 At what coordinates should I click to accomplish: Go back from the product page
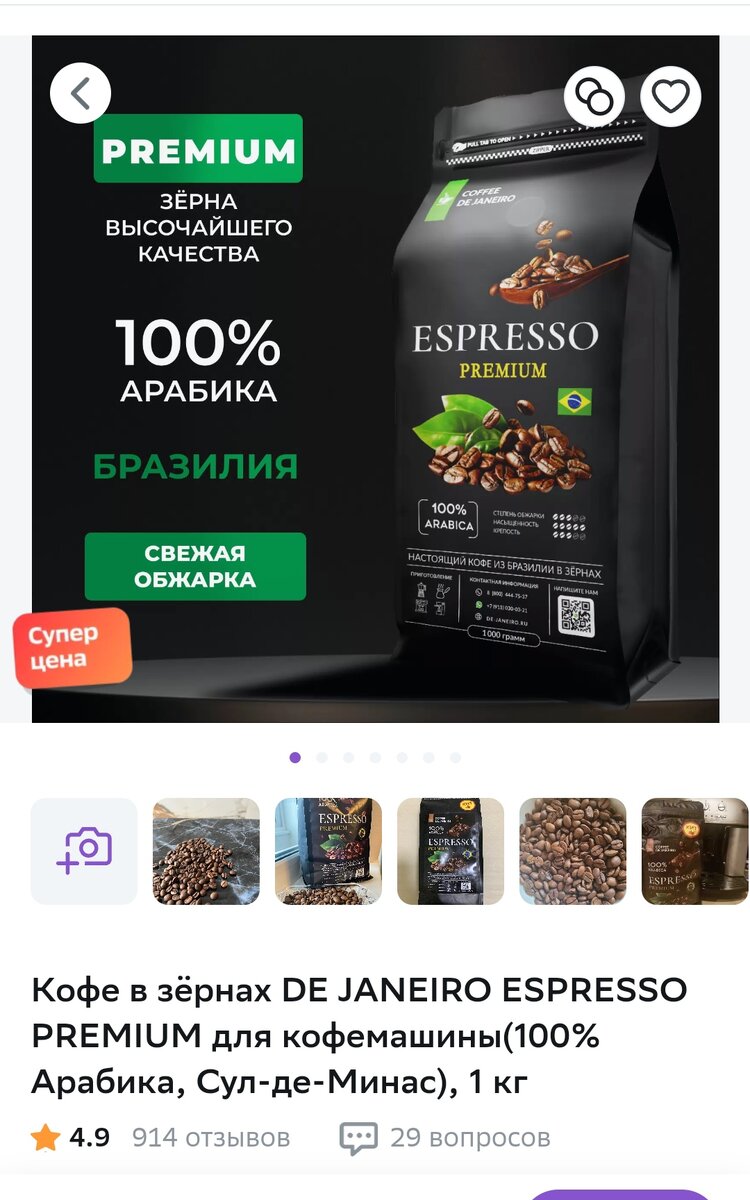tap(80, 94)
